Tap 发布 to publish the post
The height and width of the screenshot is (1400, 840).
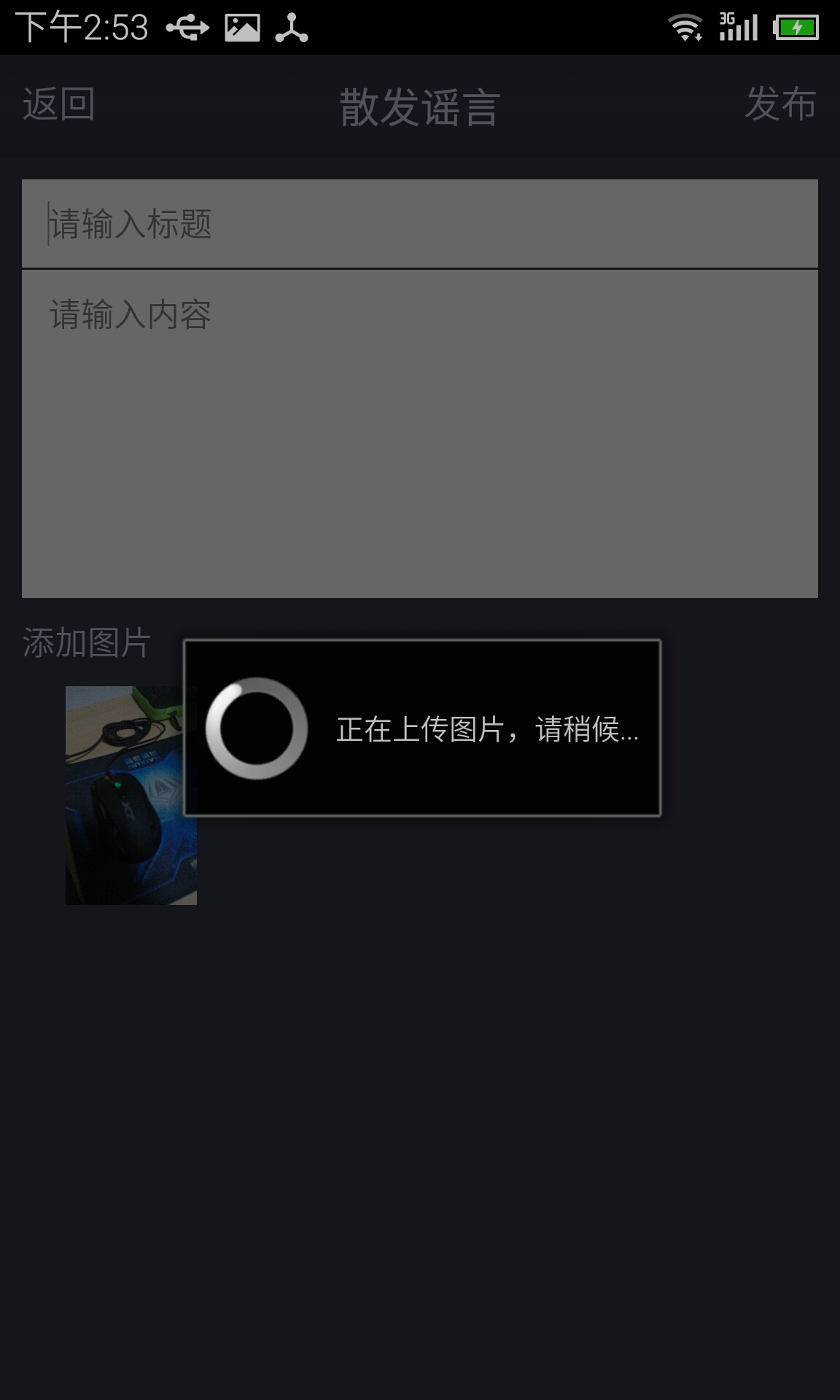[x=779, y=104]
